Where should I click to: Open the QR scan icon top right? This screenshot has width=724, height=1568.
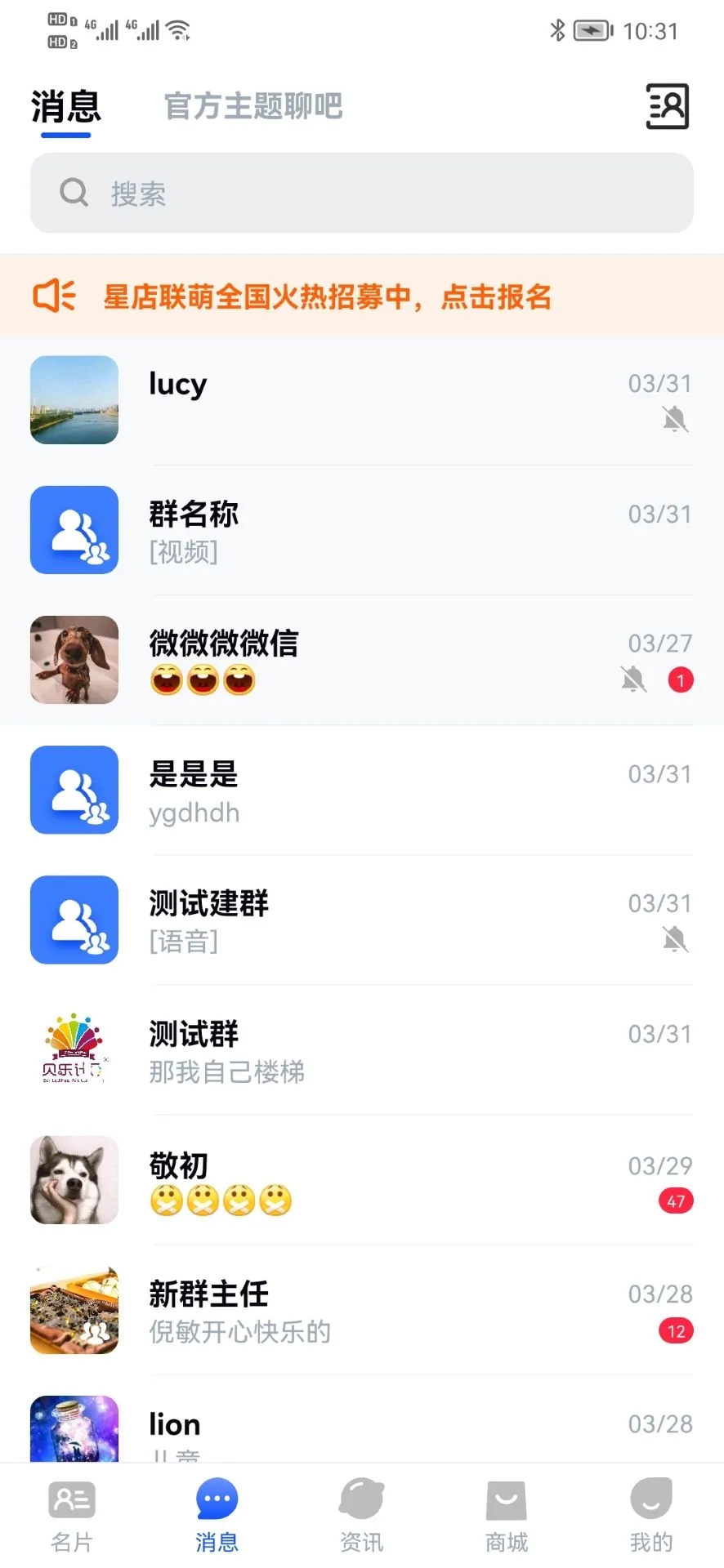pos(666,106)
